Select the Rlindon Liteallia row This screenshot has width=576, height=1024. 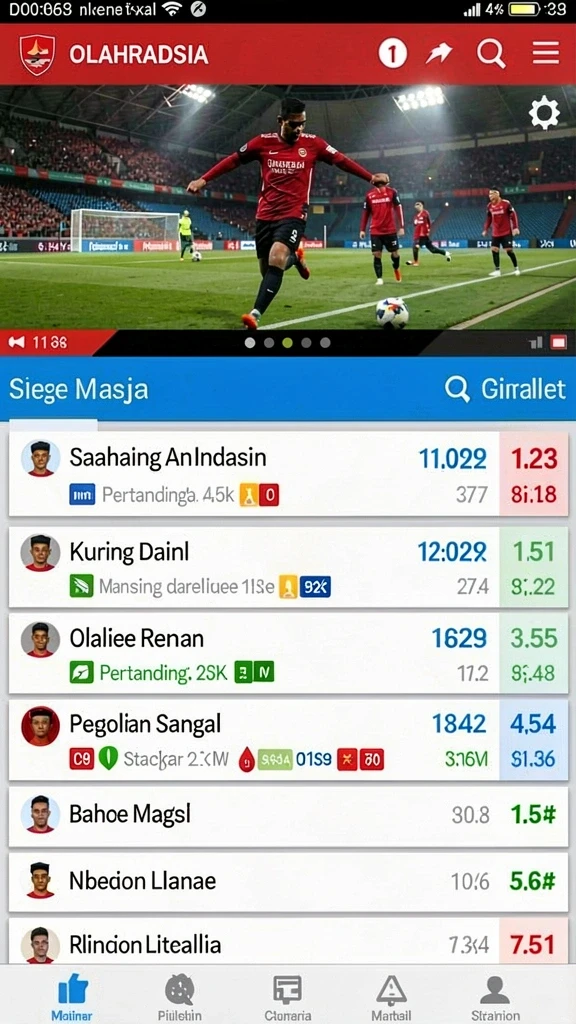288,941
